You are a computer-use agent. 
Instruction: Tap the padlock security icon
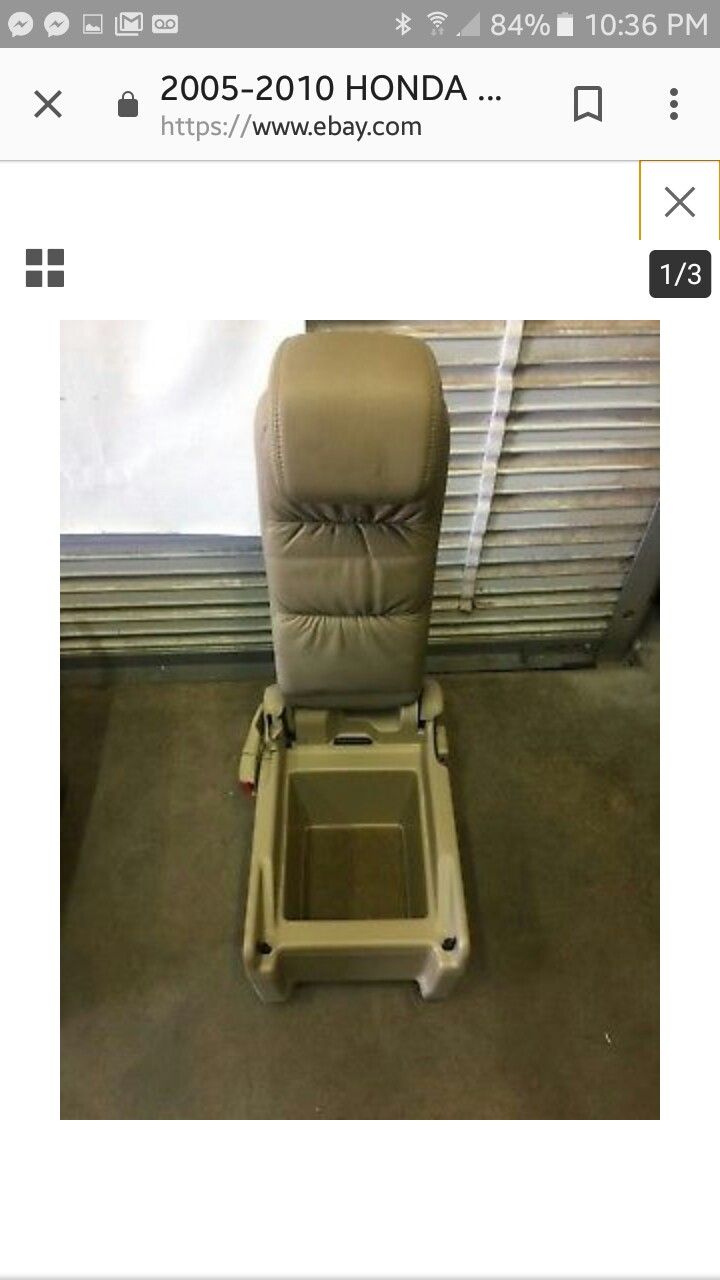128,103
